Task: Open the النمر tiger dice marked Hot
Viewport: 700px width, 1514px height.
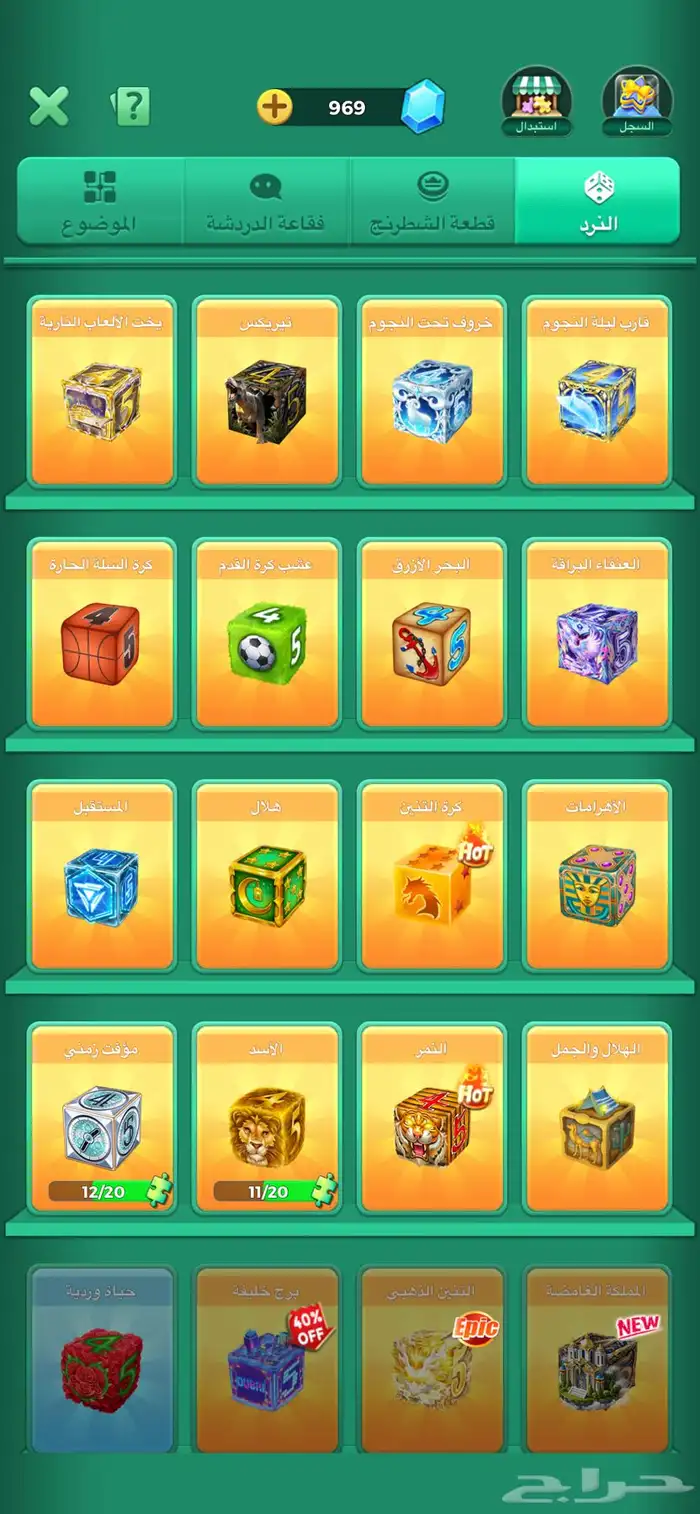Action: (432, 1118)
